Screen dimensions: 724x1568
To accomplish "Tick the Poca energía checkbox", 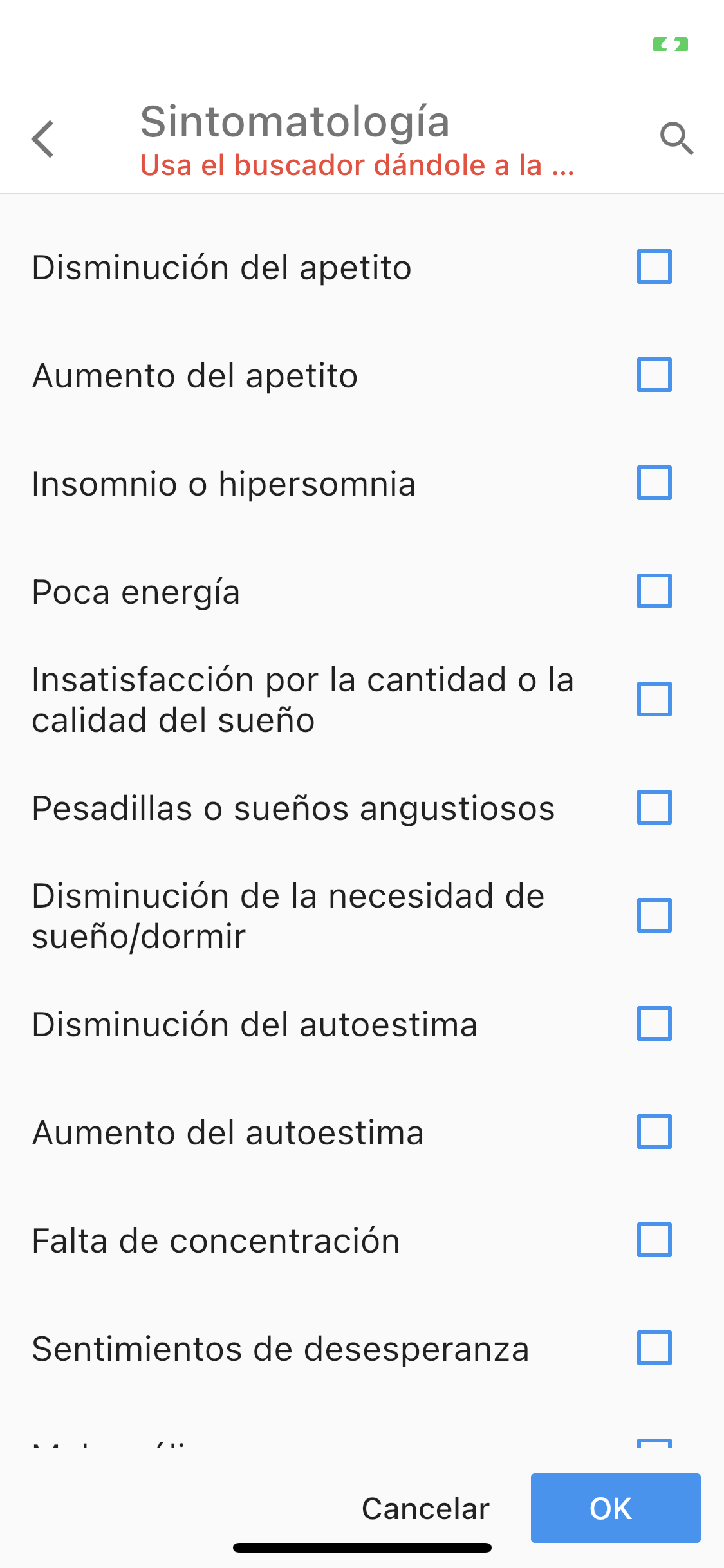I will pyautogui.click(x=654, y=591).
